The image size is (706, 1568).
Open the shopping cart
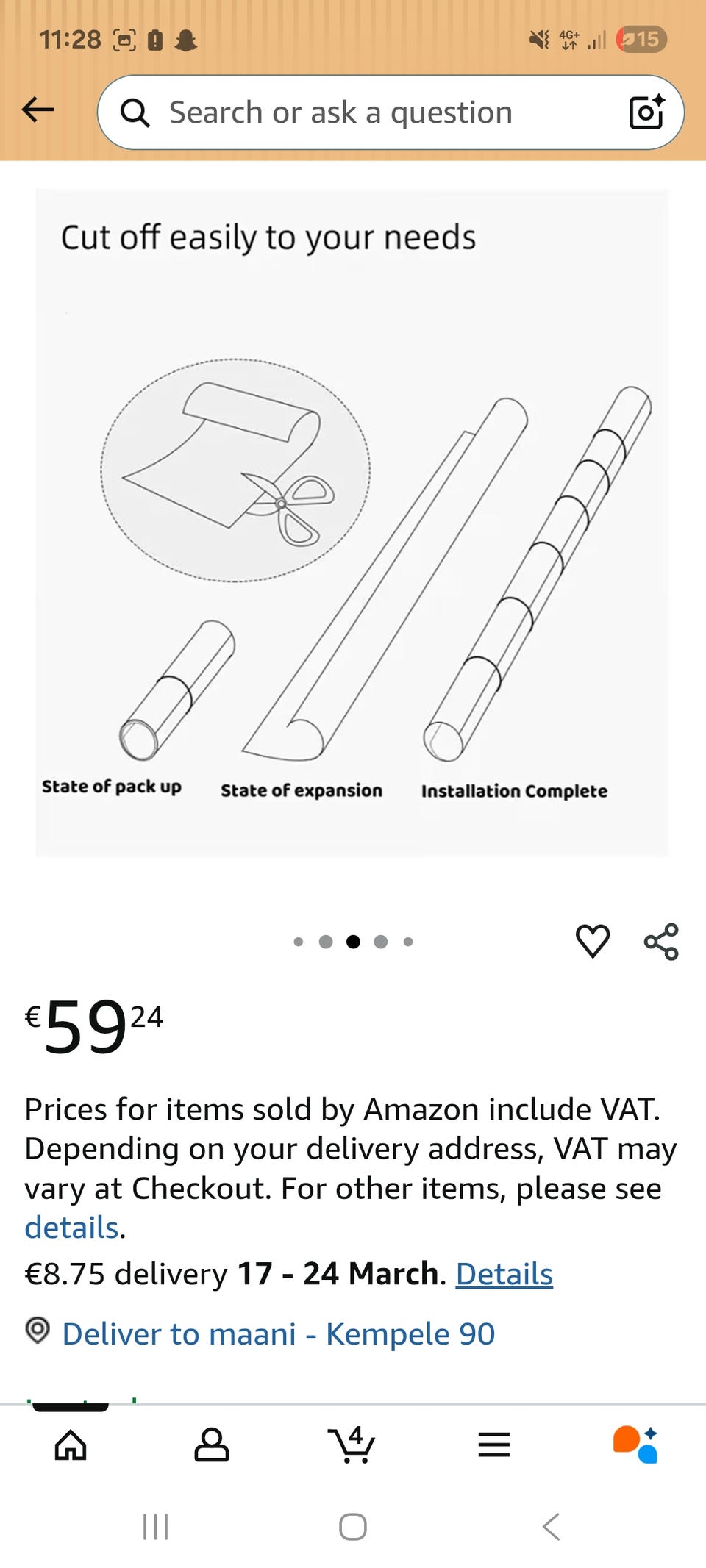(352, 1445)
